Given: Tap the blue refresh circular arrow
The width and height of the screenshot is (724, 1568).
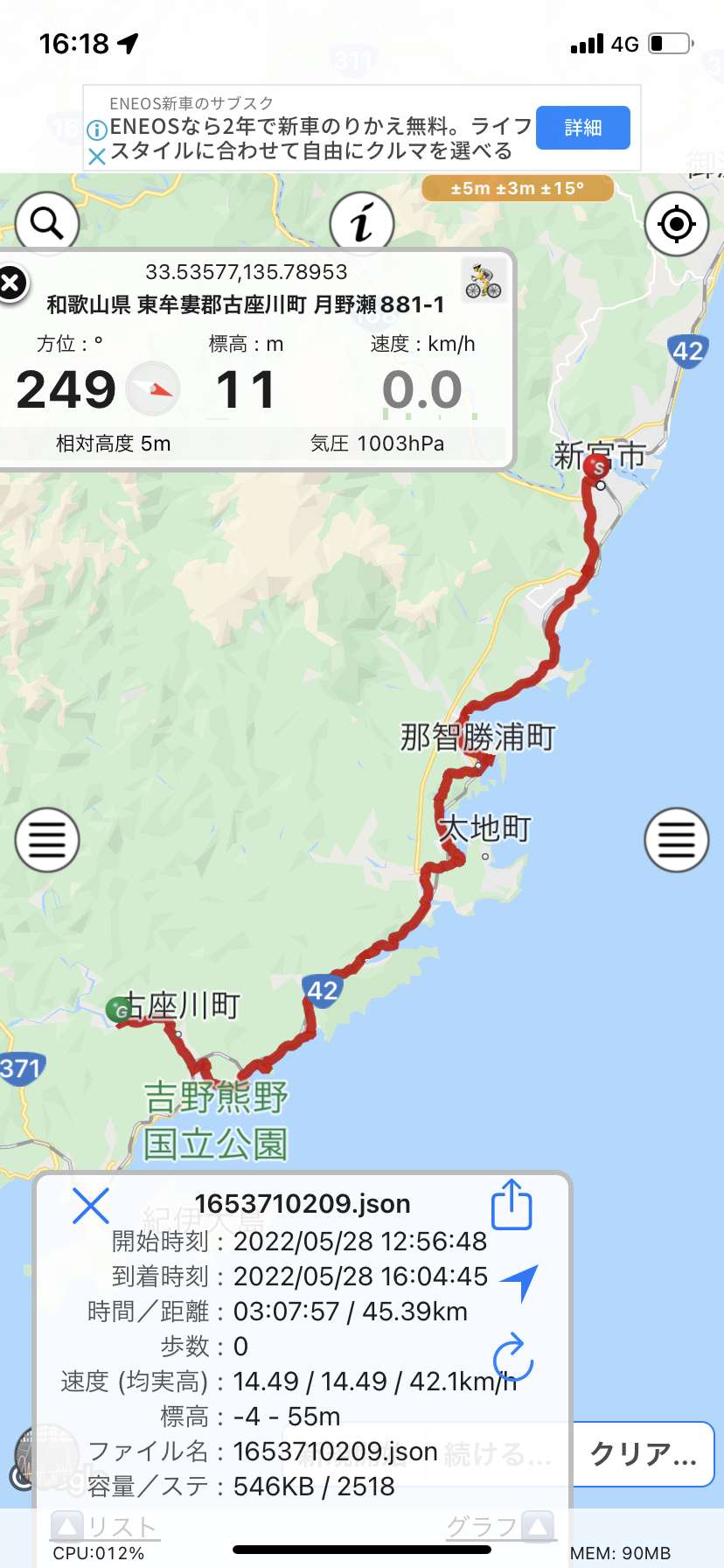Looking at the screenshot, I should (513, 1357).
